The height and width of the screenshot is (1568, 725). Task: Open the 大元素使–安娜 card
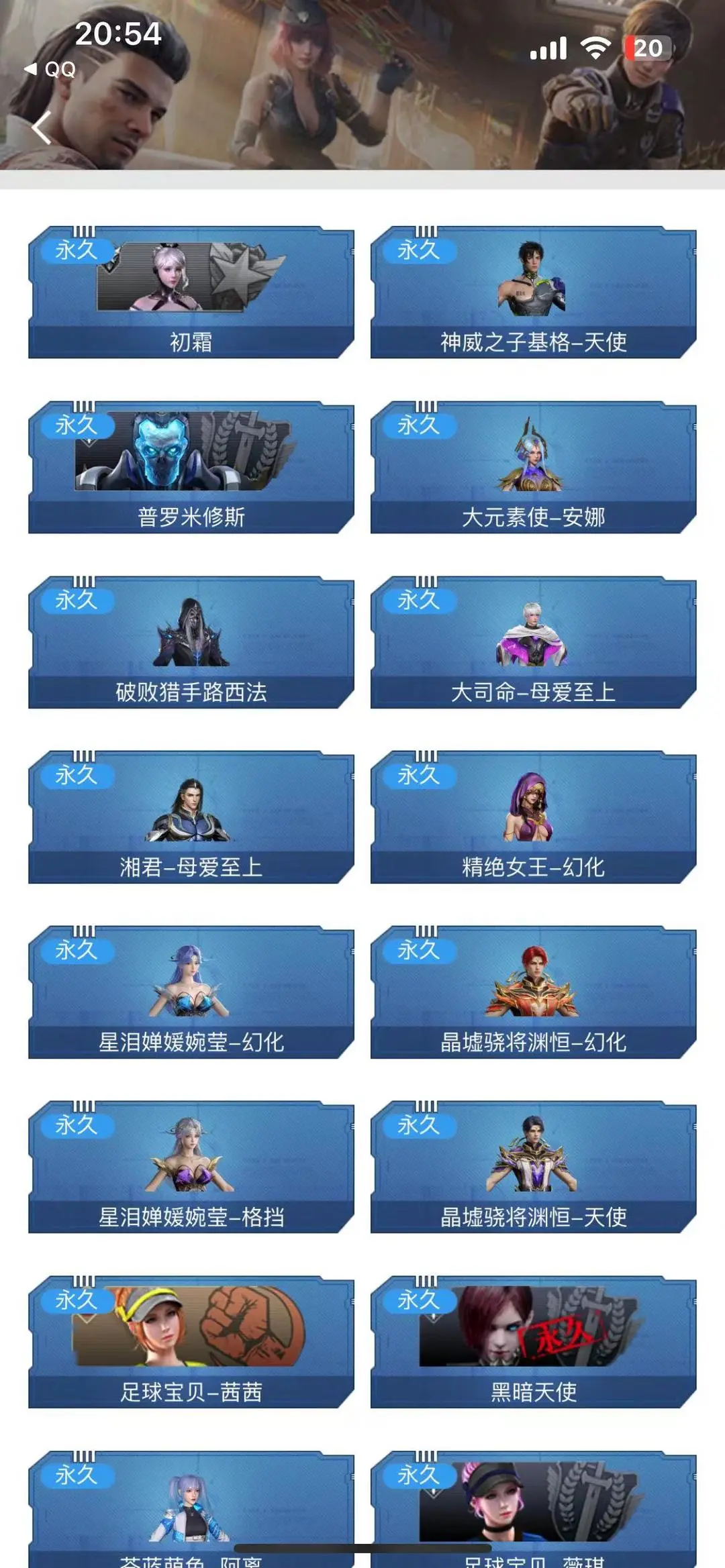533,468
